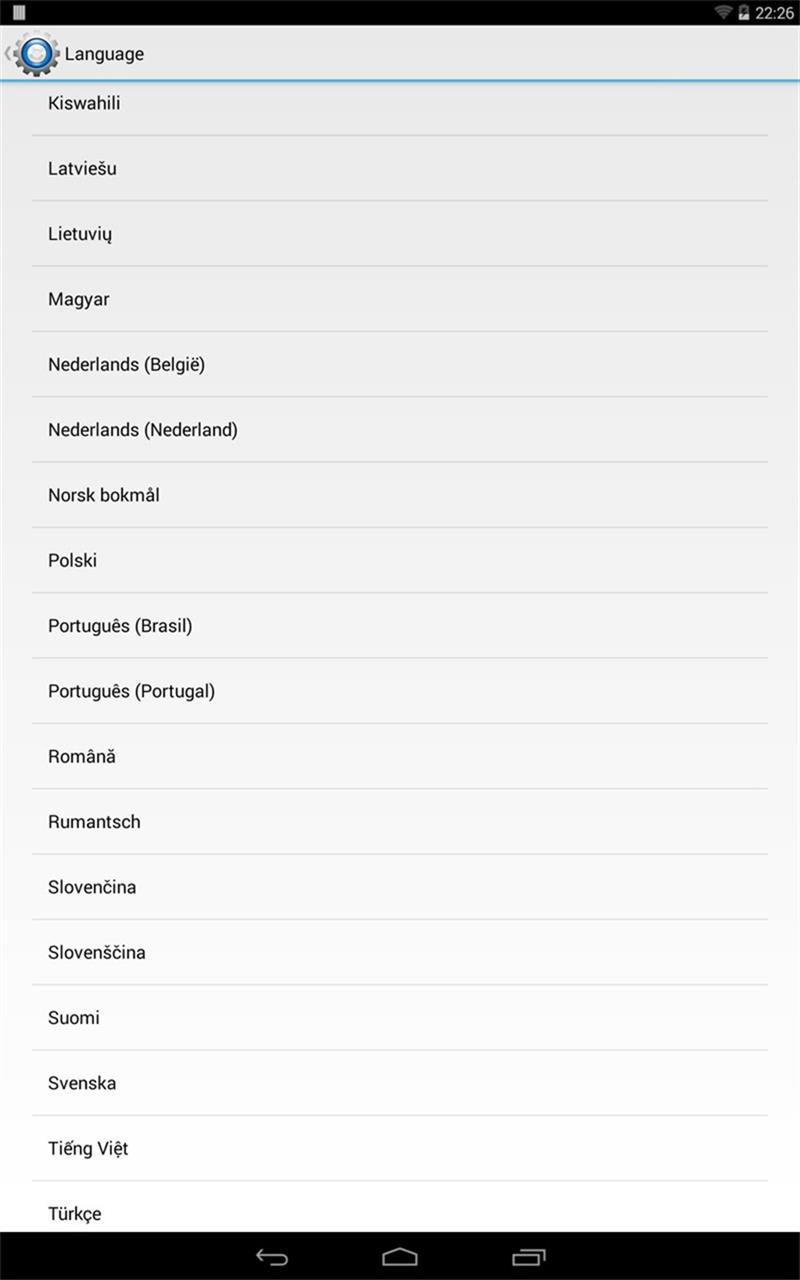This screenshot has width=800, height=1280.
Task: Select Rumantsch language
Action: (x=94, y=822)
